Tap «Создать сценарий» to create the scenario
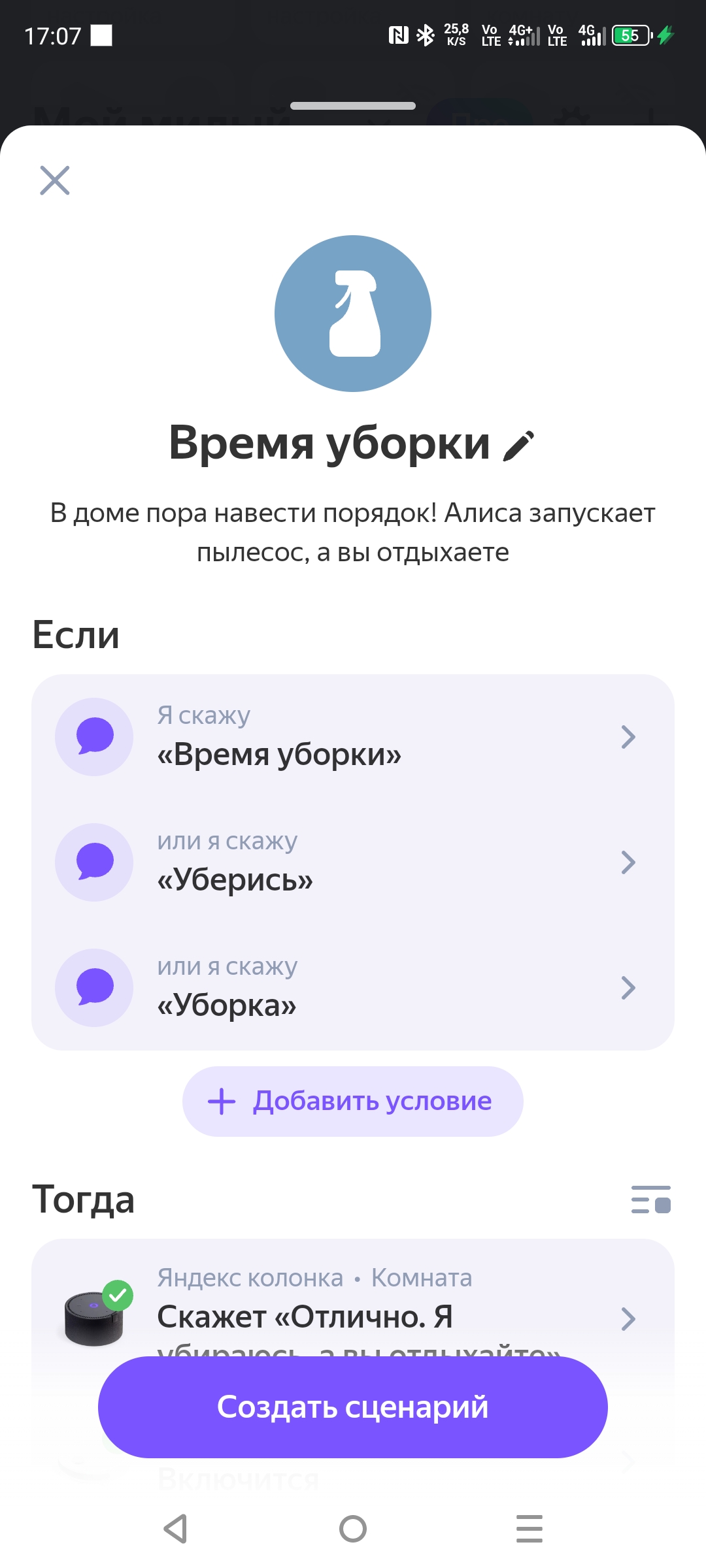The height and width of the screenshot is (1568, 706). pyautogui.click(x=353, y=1407)
